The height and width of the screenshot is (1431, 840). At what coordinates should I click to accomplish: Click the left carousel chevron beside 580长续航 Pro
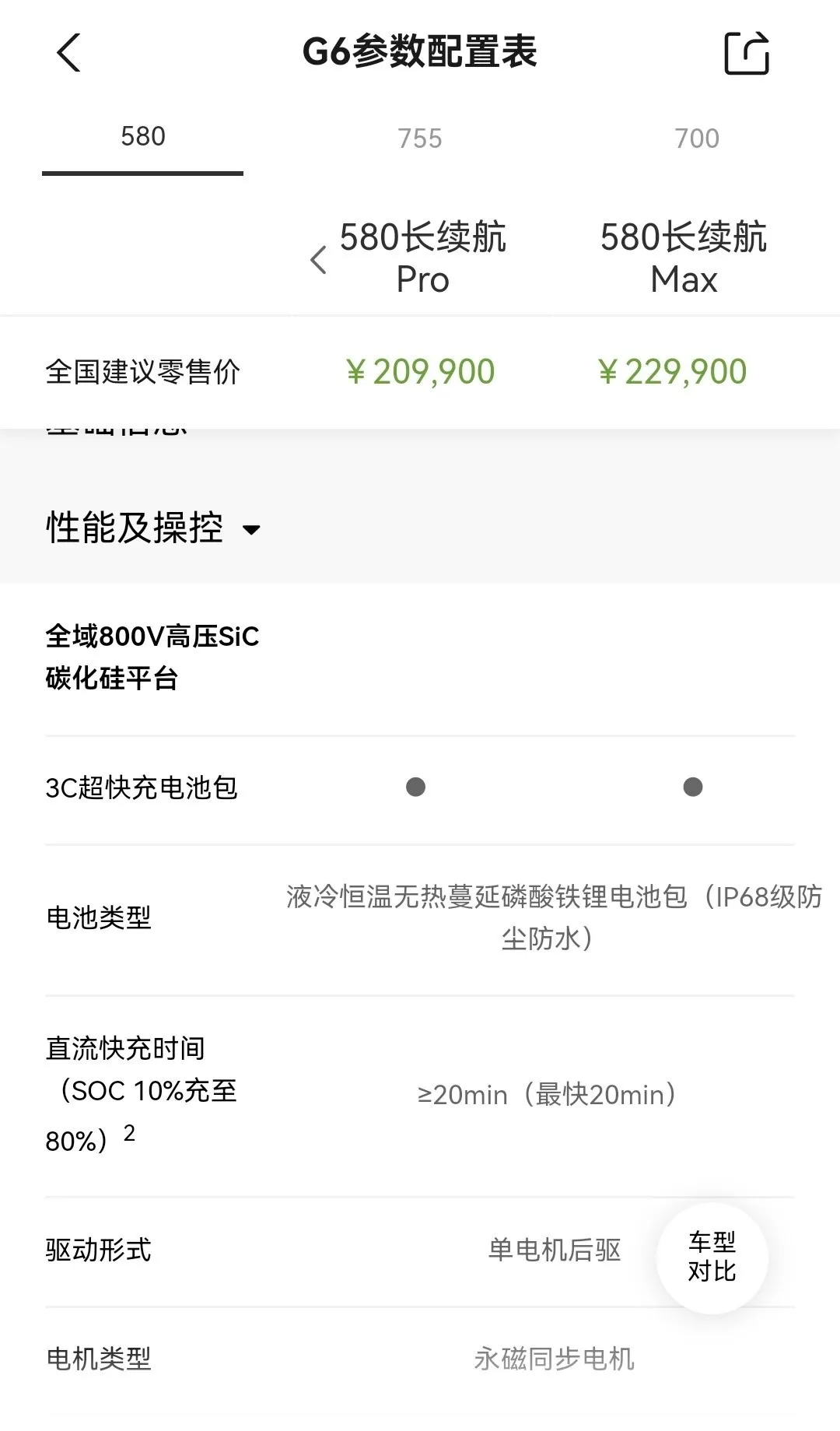[x=318, y=259]
